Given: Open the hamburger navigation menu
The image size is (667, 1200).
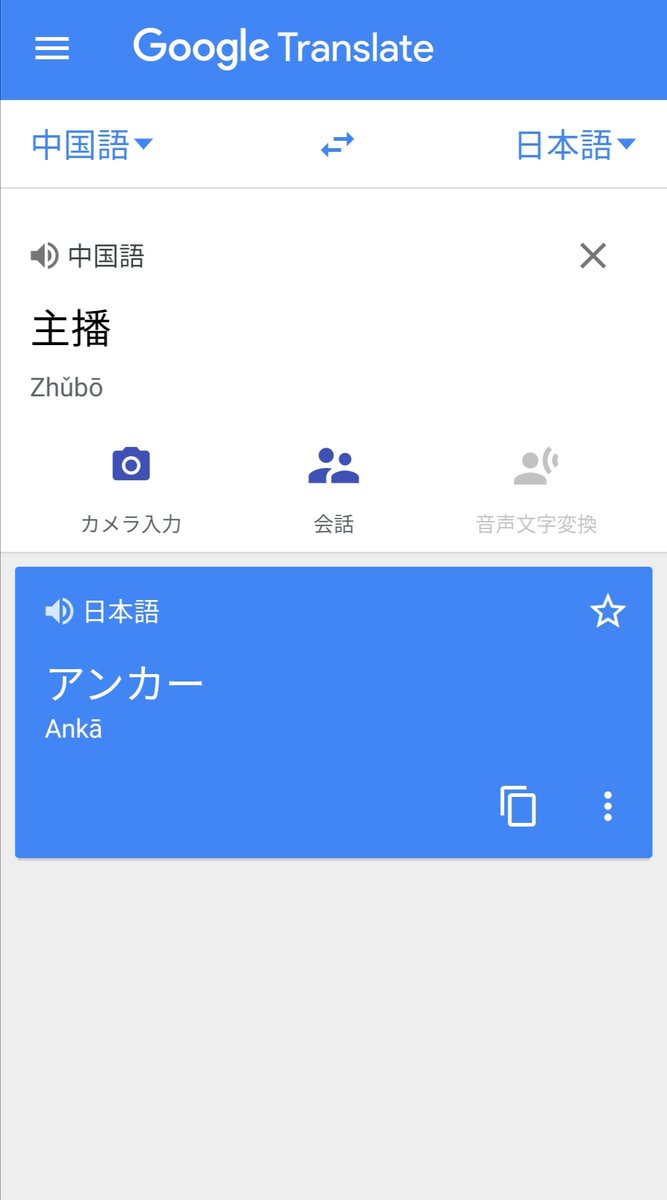Looking at the screenshot, I should 52,49.
